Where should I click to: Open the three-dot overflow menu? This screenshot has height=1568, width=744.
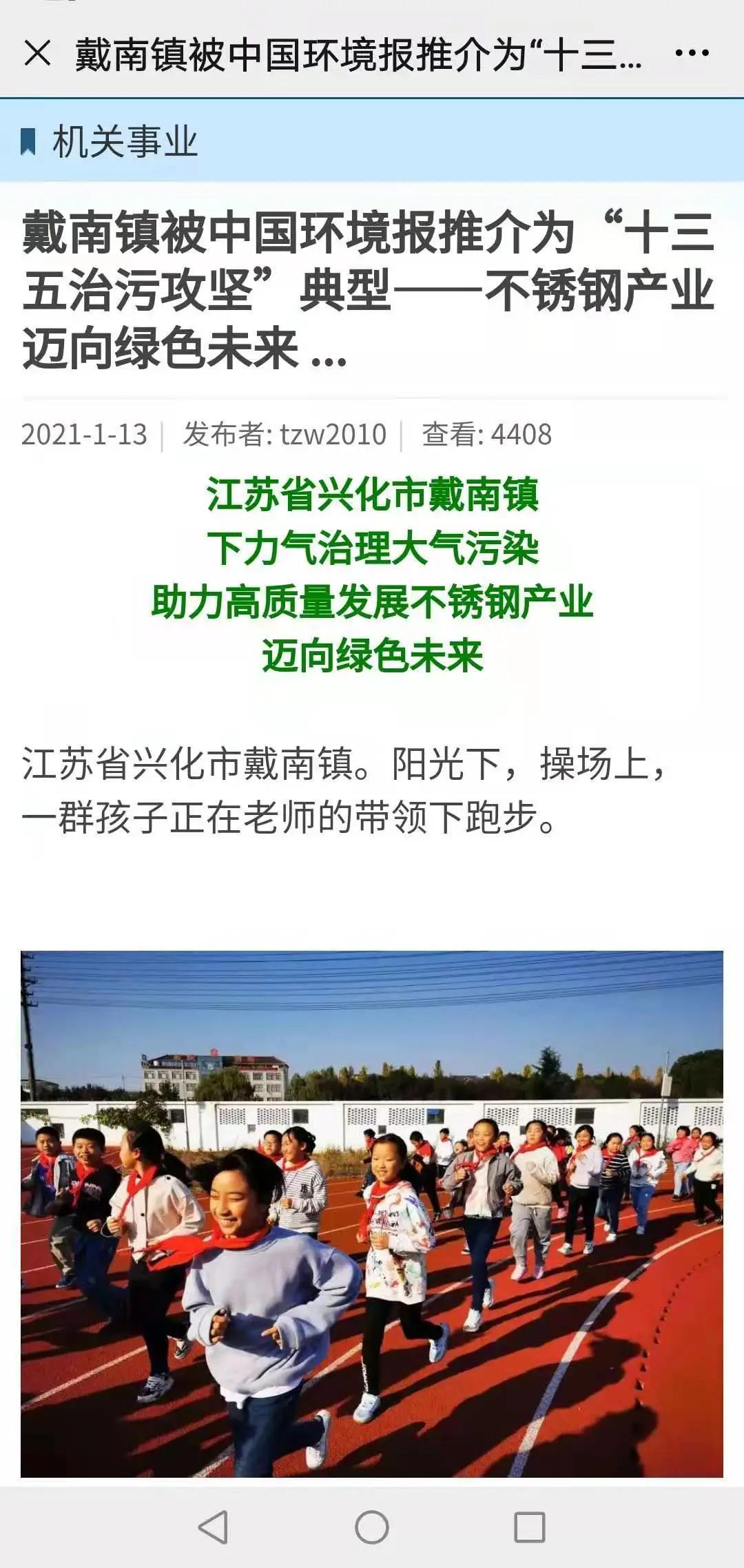point(692,53)
